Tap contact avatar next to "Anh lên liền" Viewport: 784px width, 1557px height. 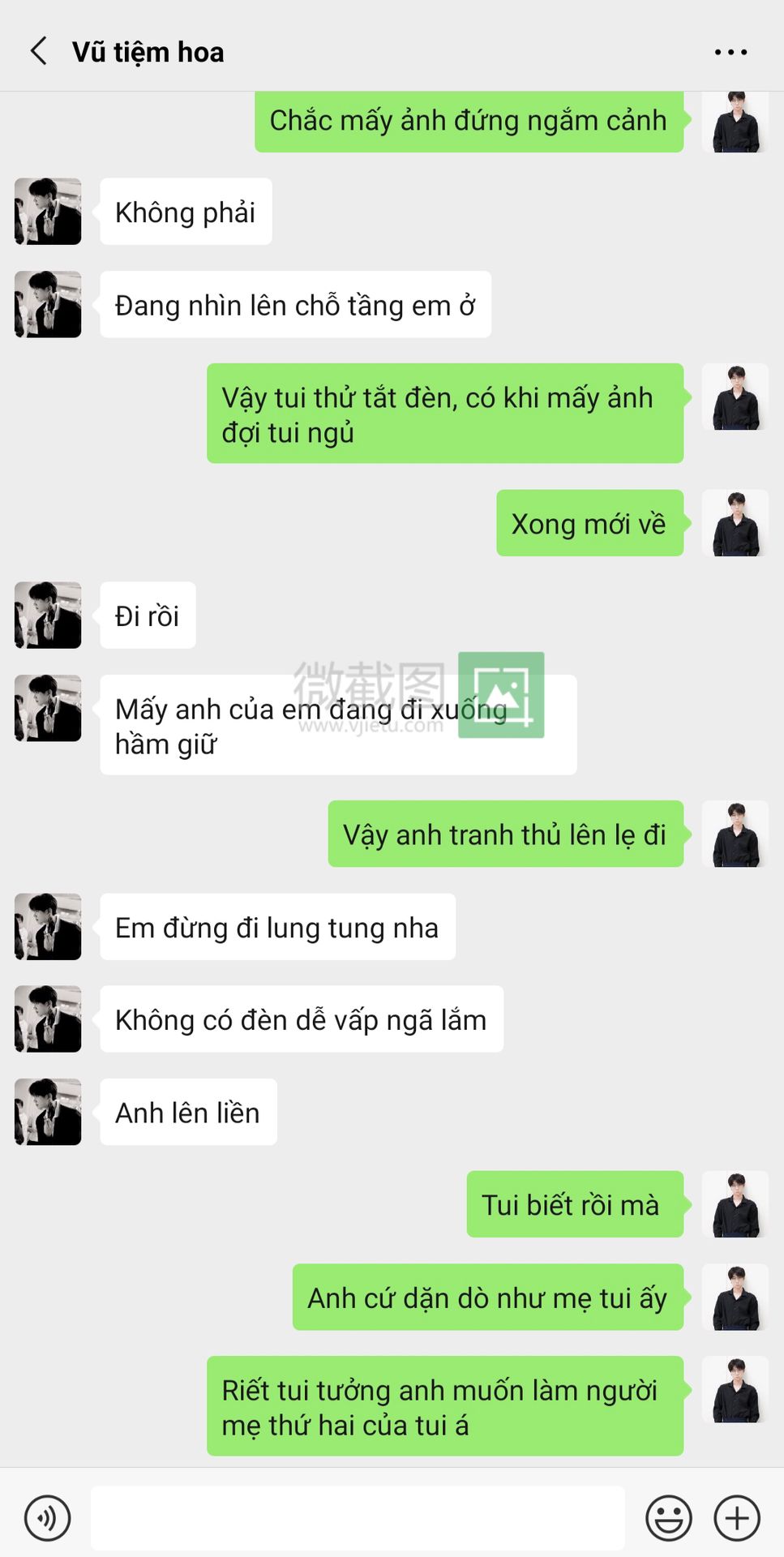pos(48,1112)
